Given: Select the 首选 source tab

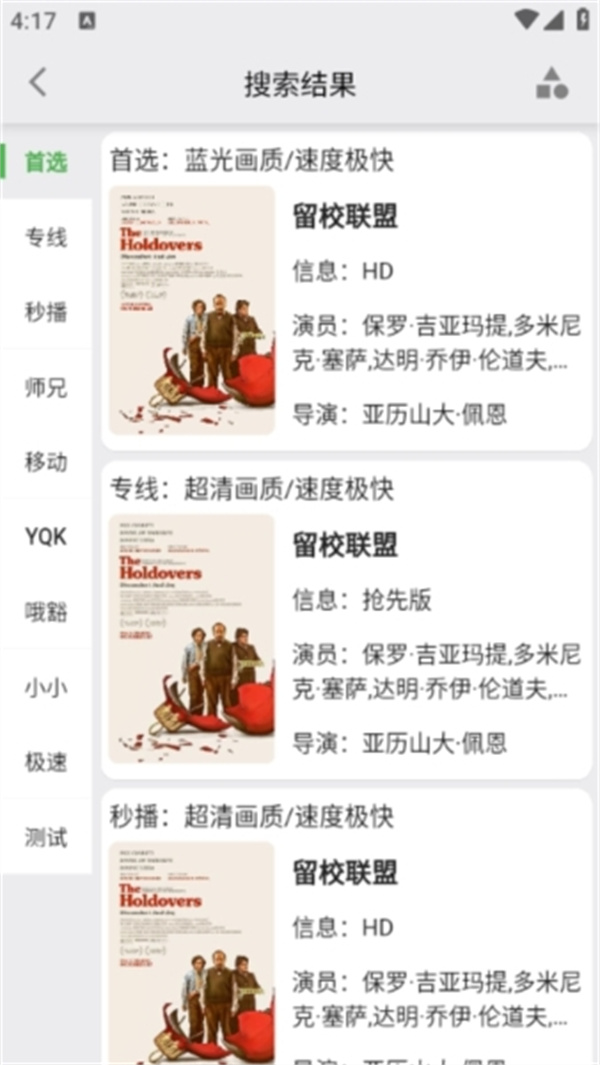Looking at the screenshot, I should [46, 162].
